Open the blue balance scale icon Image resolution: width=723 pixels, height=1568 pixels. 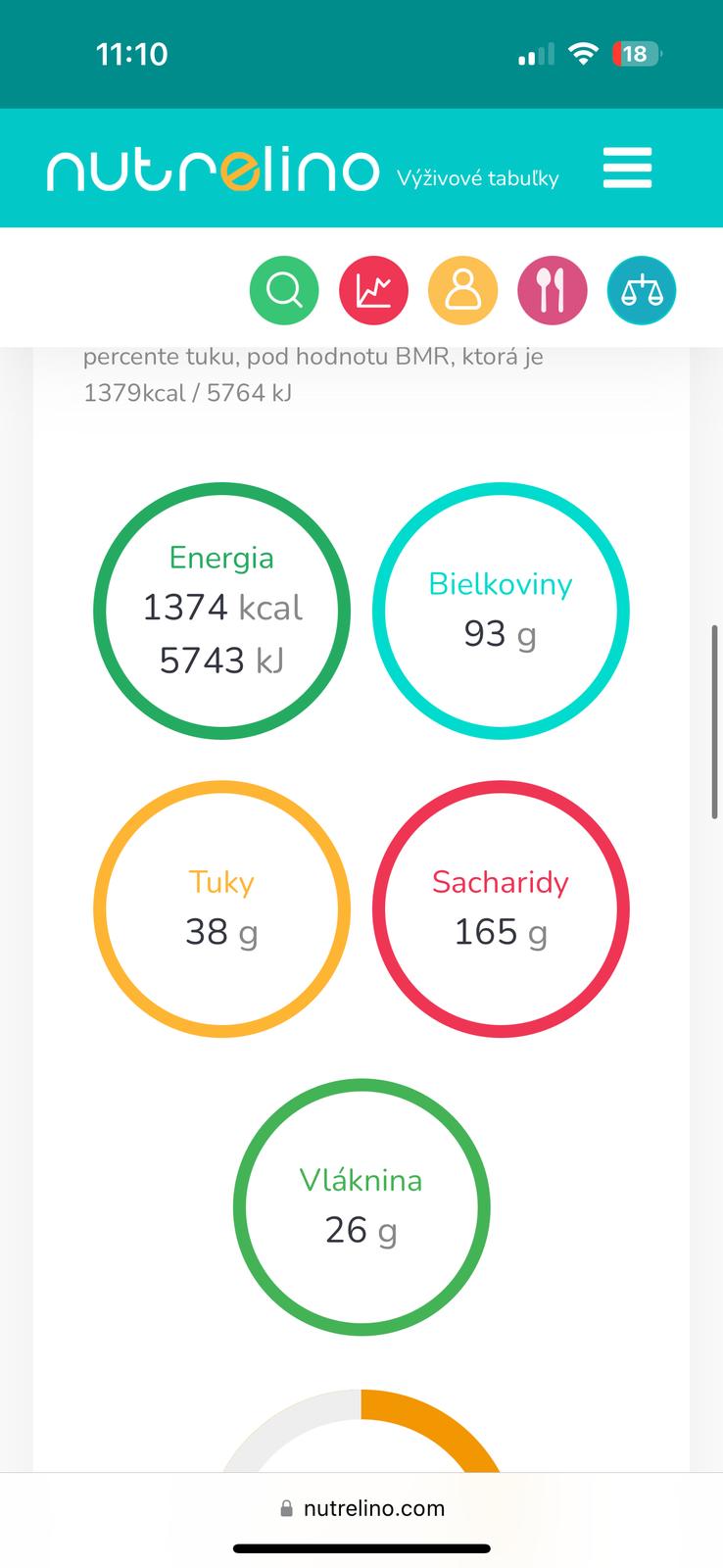point(642,290)
